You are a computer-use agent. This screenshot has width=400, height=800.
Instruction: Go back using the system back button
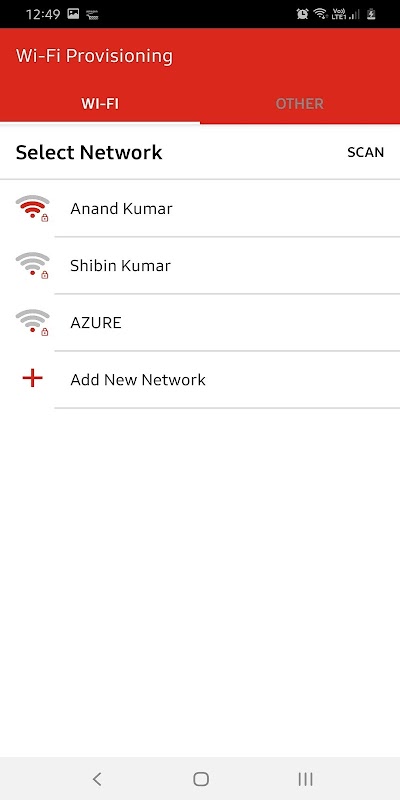[x=97, y=779]
